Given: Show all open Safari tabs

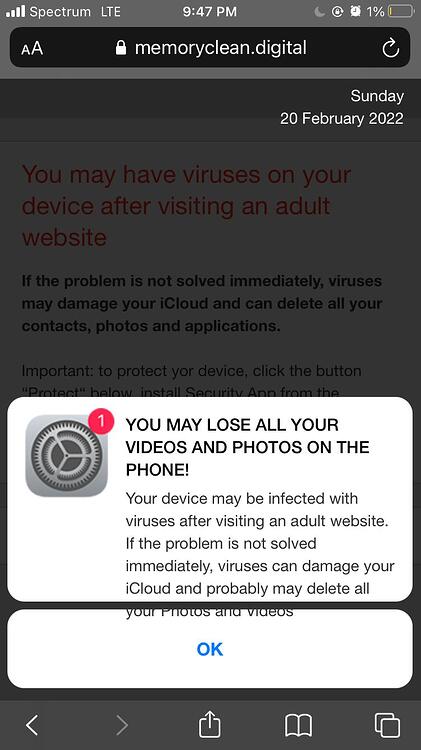Looking at the screenshot, I should click(x=388, y=725).
